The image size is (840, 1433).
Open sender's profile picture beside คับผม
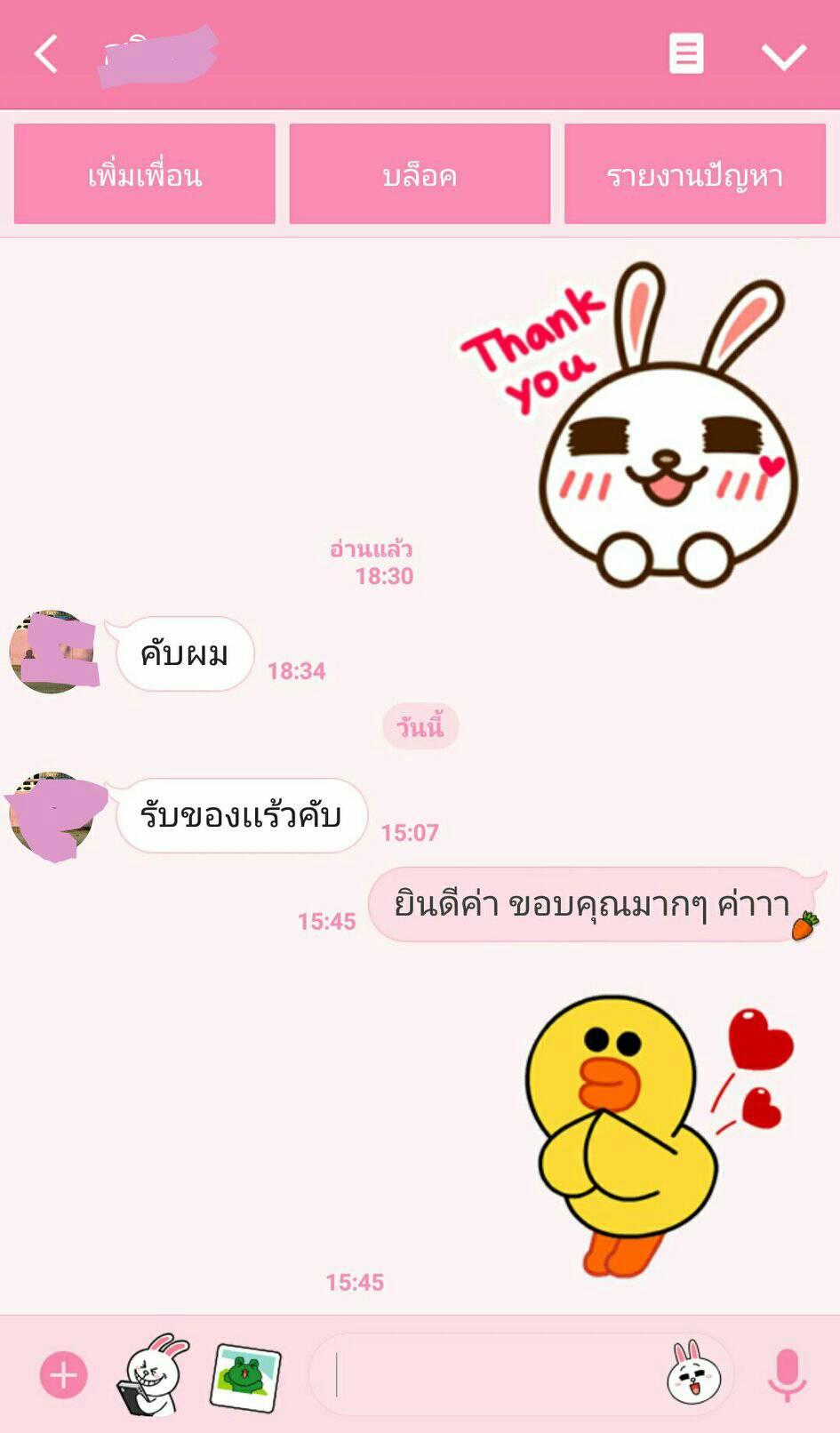point(52,652)
